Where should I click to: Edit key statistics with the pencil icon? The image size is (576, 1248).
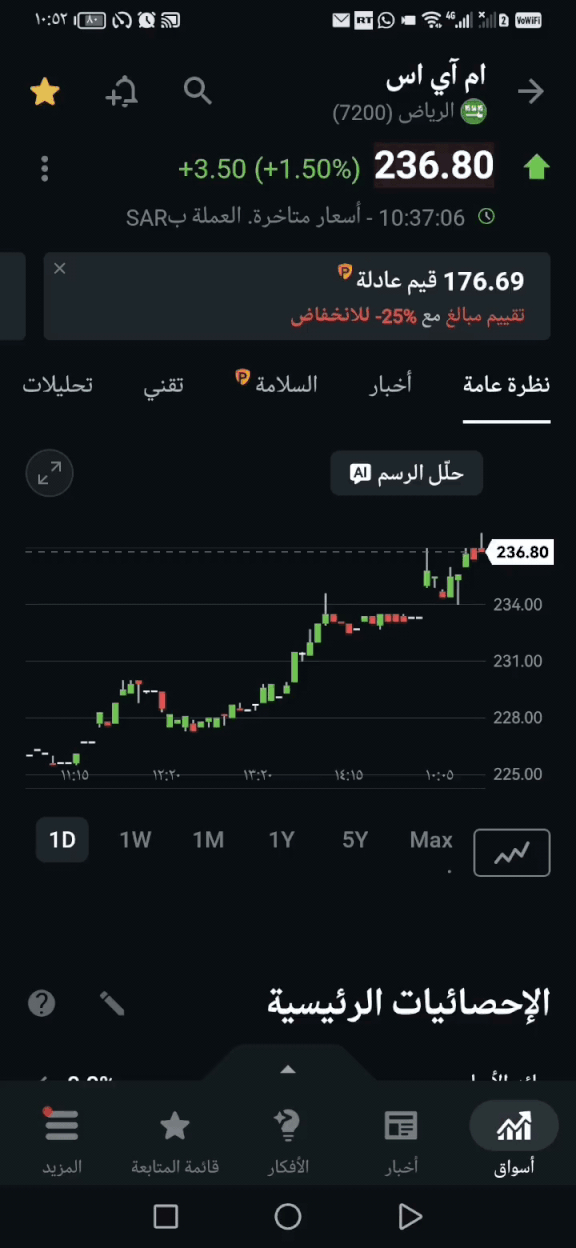pos(111,1003)
